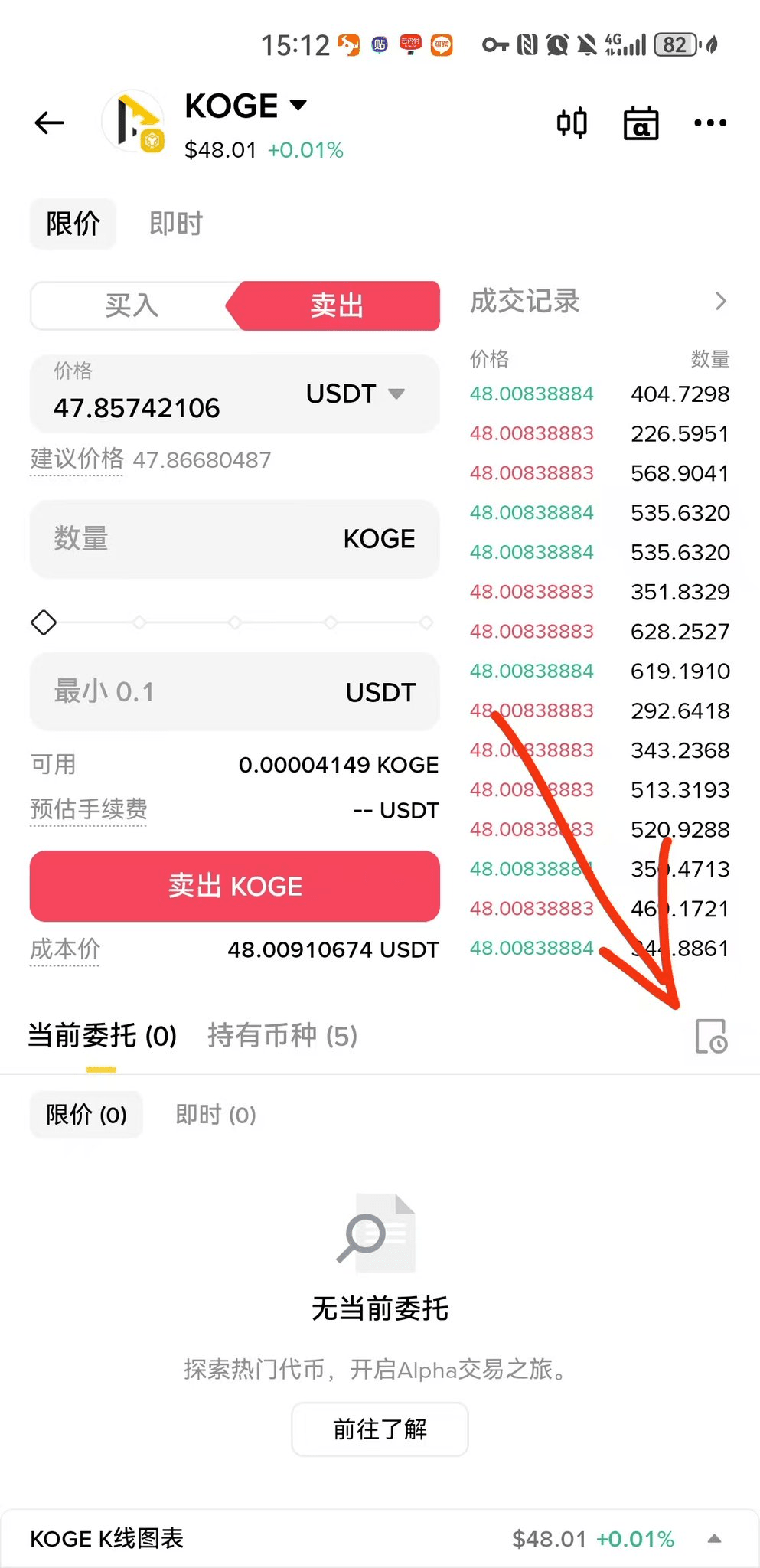This screenshot has width=760, height=1568.
Task: Tap the red 卖出 KOGE button
Action: 234,886
